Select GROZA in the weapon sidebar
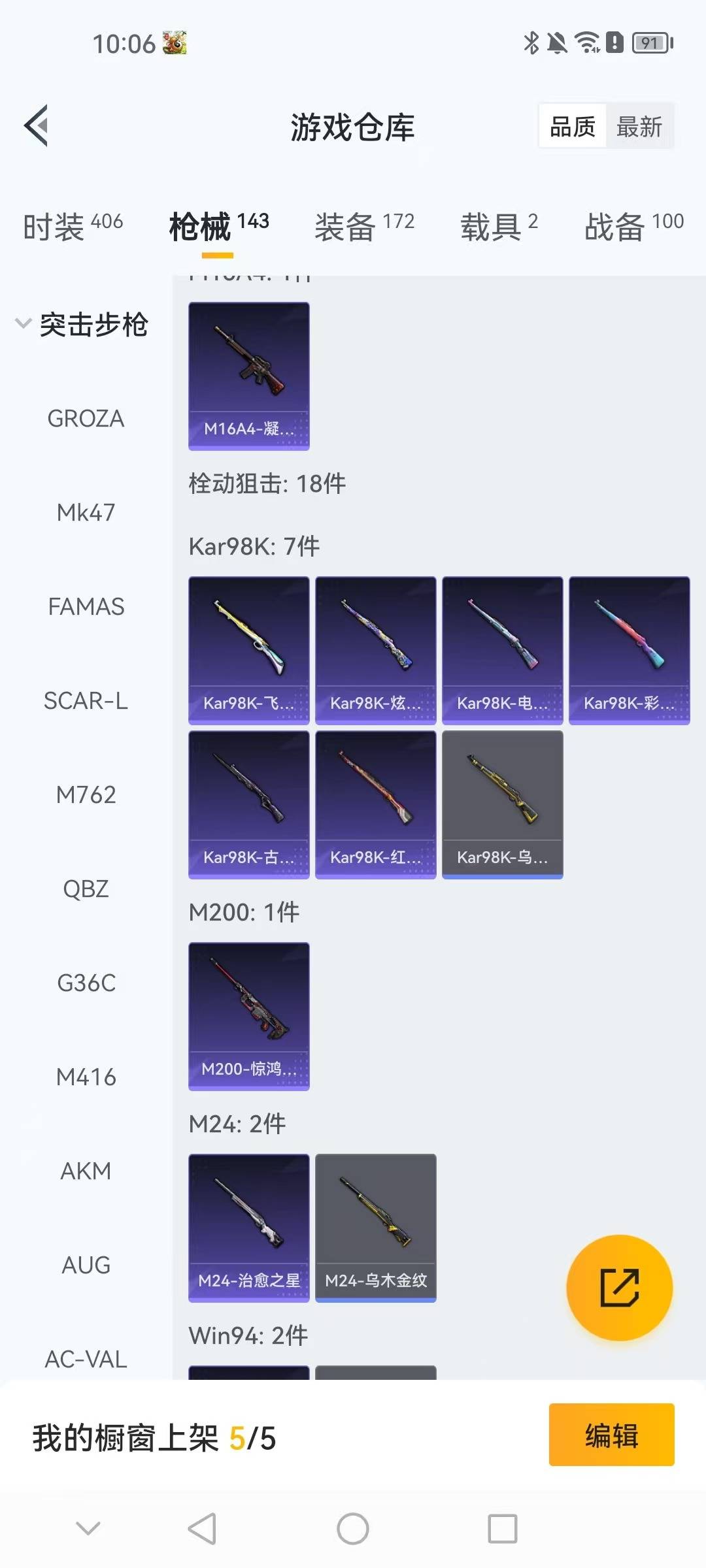 [x=85, y=419]
